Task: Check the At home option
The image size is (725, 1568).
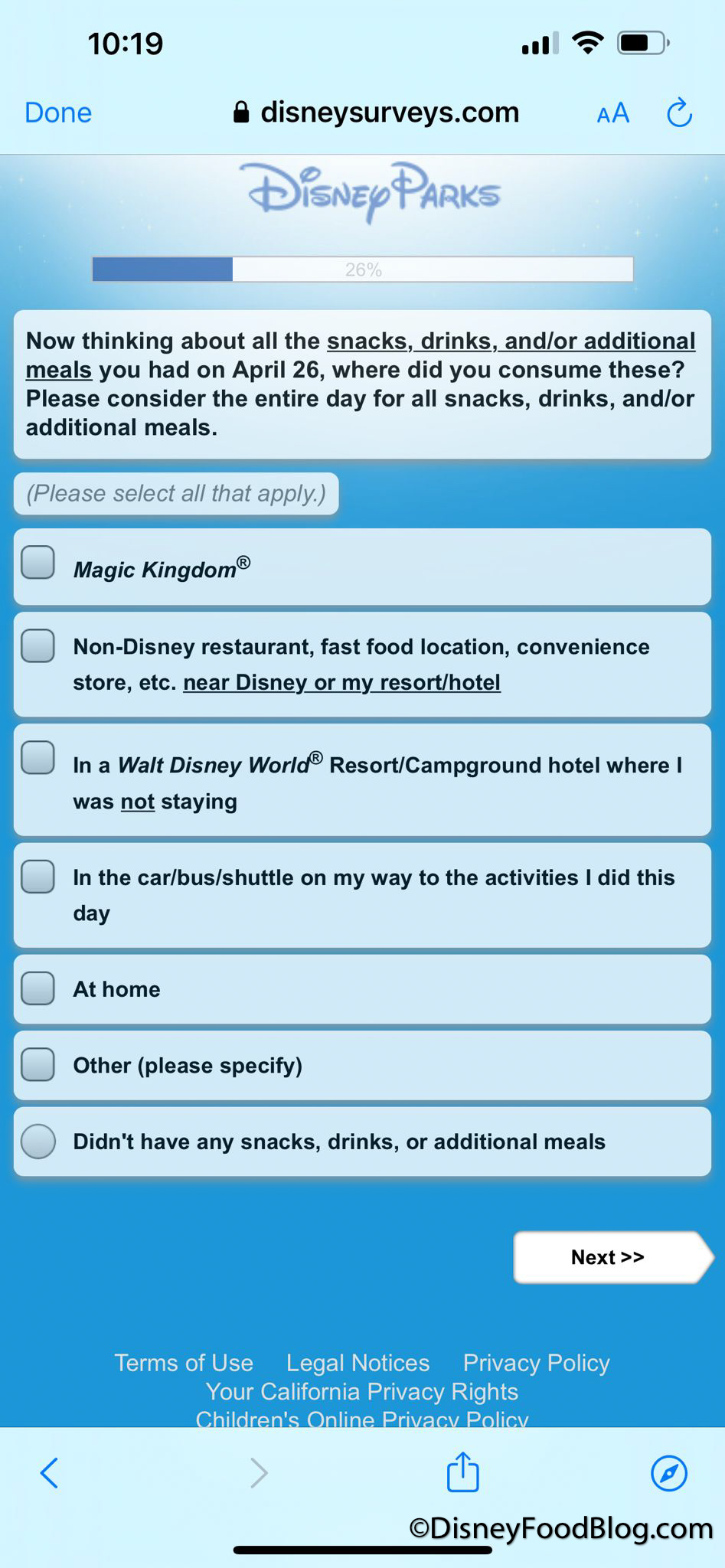Action: click(x=38, y=988)
